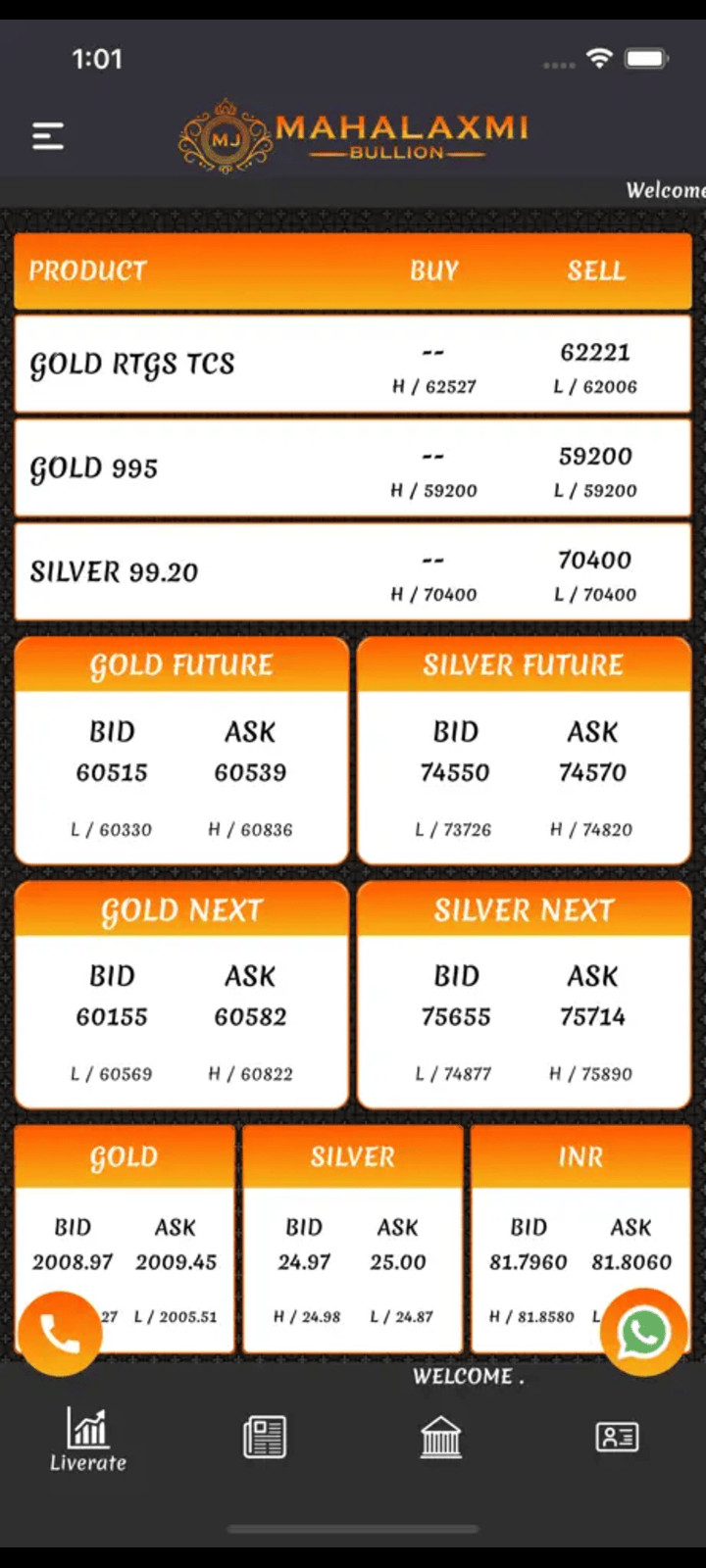Screen dimensions: 706x1568
Task: Open the bank details tab
Action: [x=440, y=1438]
